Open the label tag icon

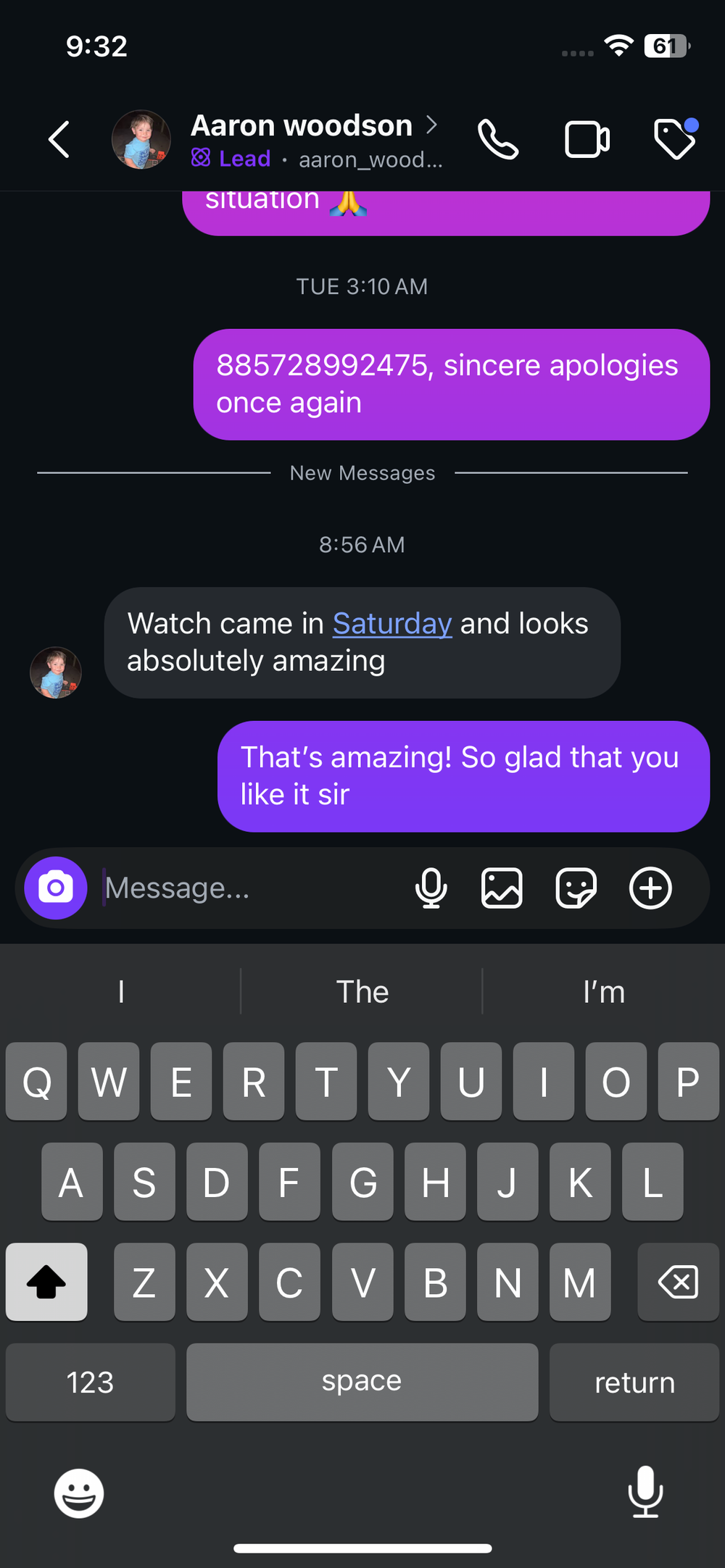[674, 139]
